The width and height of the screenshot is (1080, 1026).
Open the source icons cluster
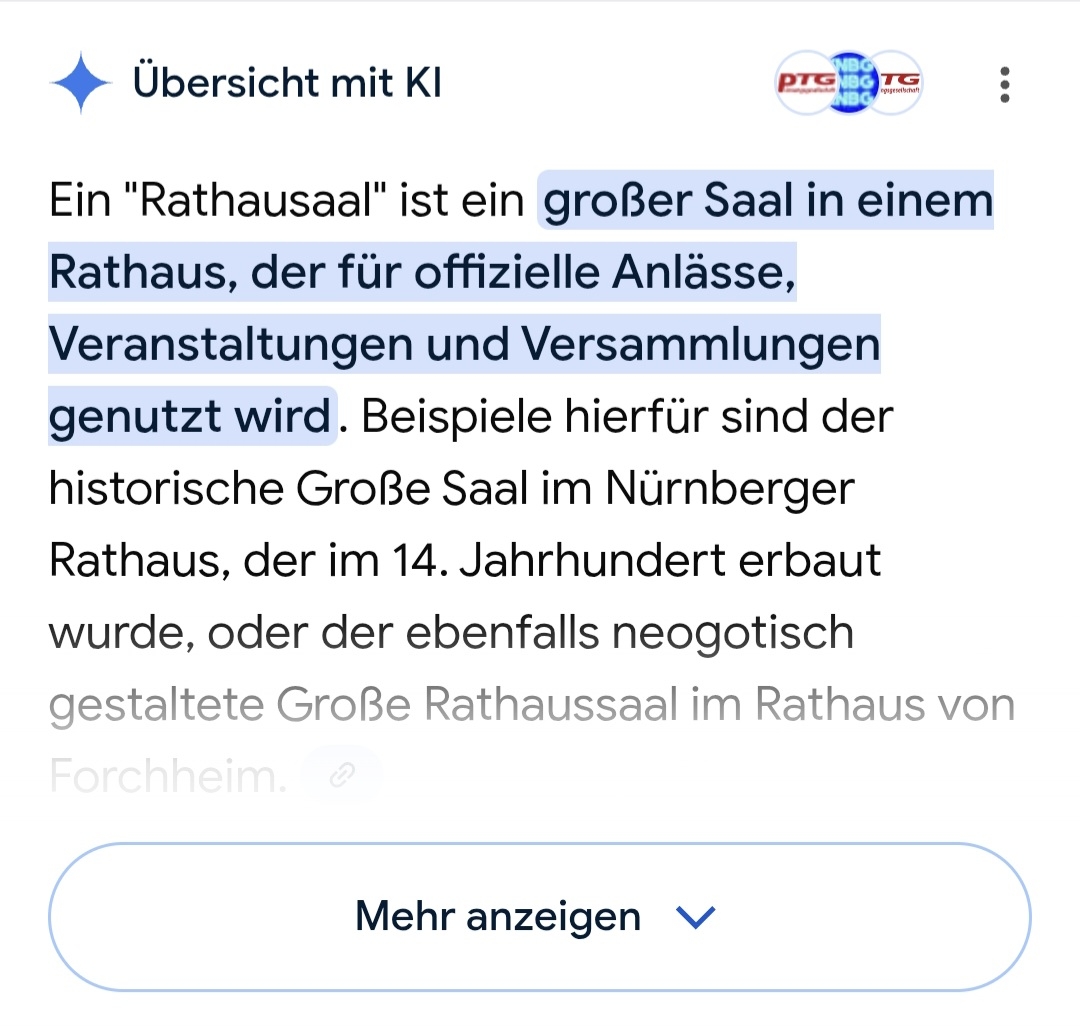(x=849, y=84)
